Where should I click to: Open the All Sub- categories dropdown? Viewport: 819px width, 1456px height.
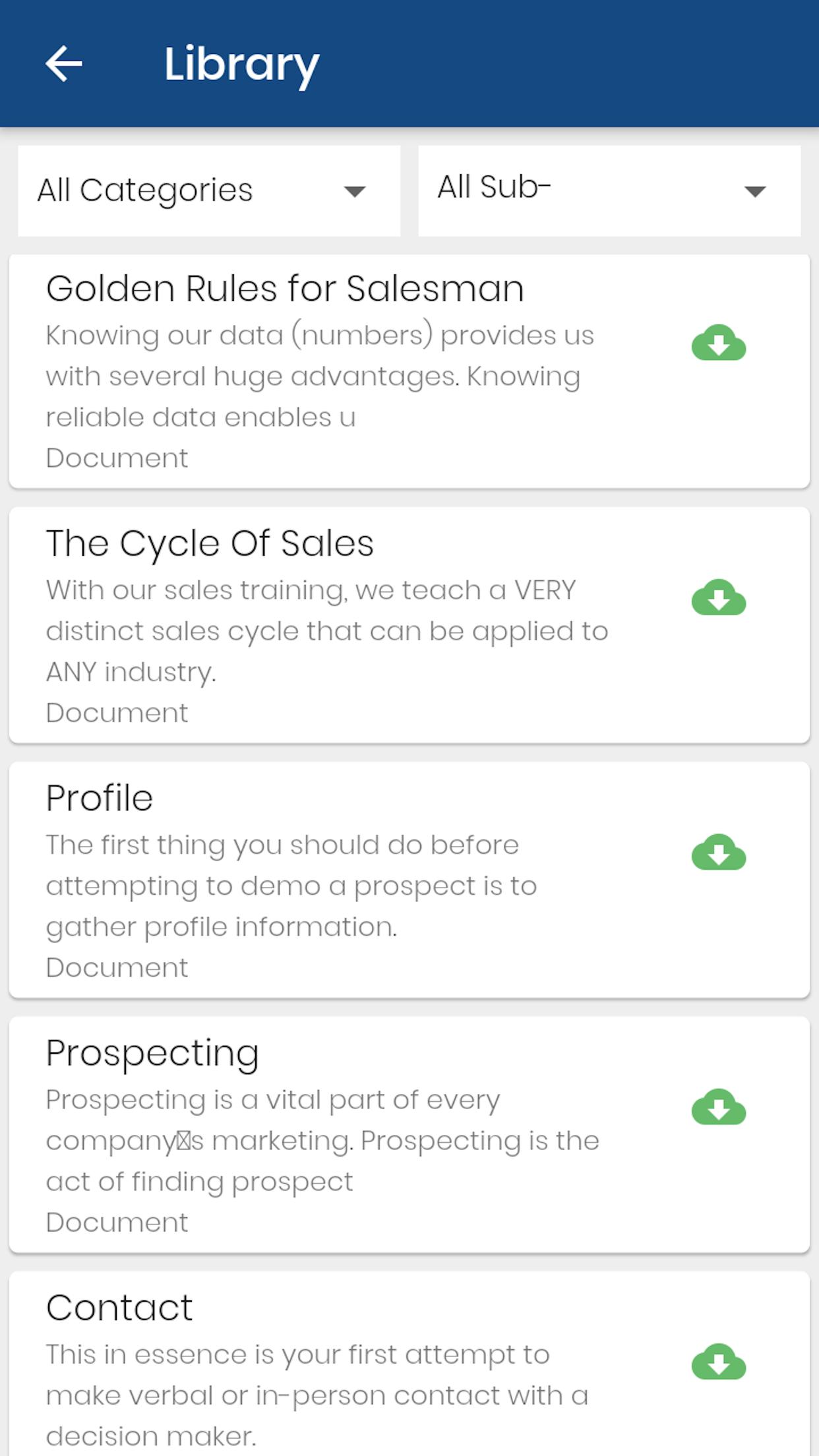[x=609, y=191]
